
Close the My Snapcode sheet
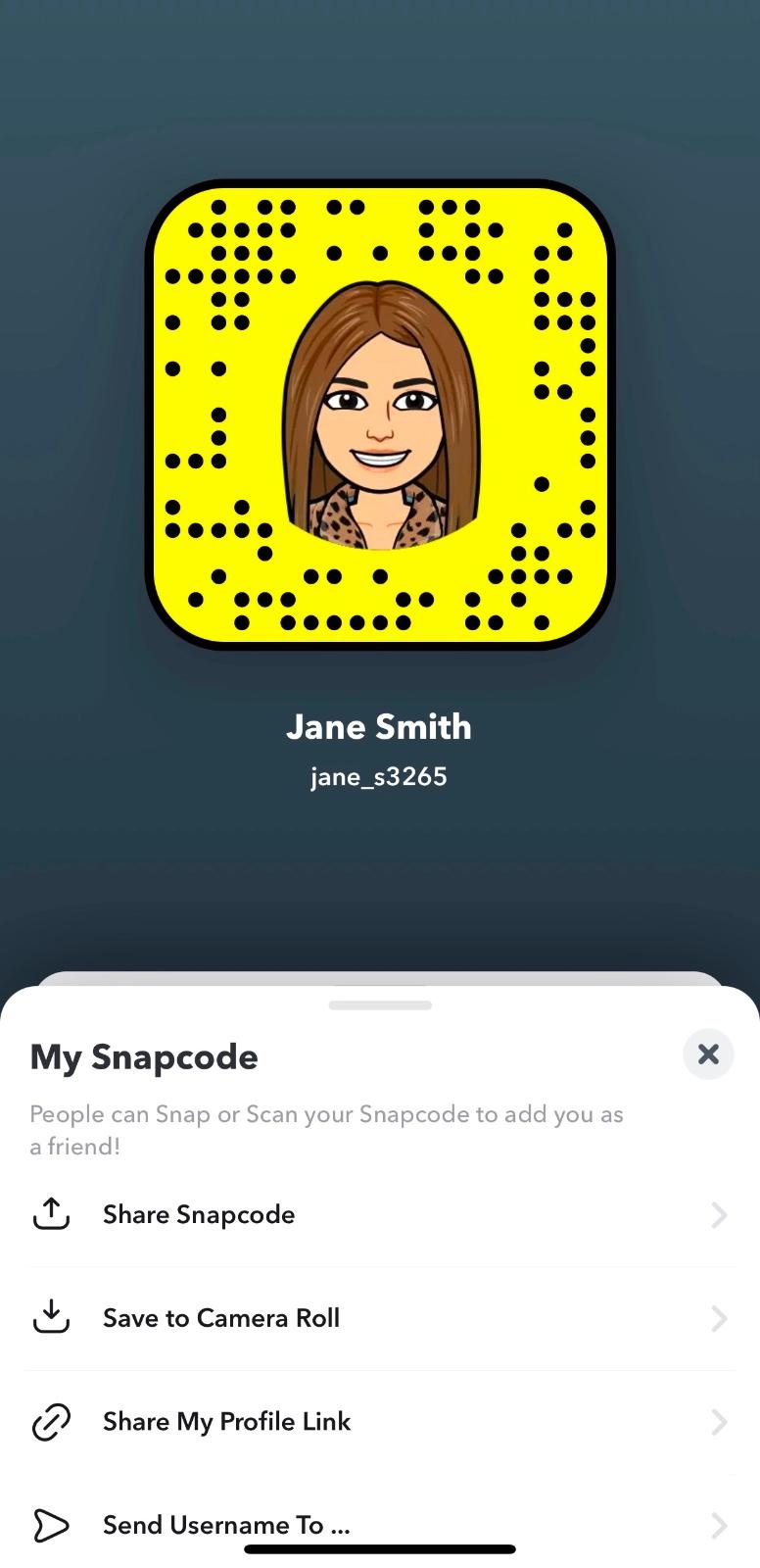[x=708, y=1053]
